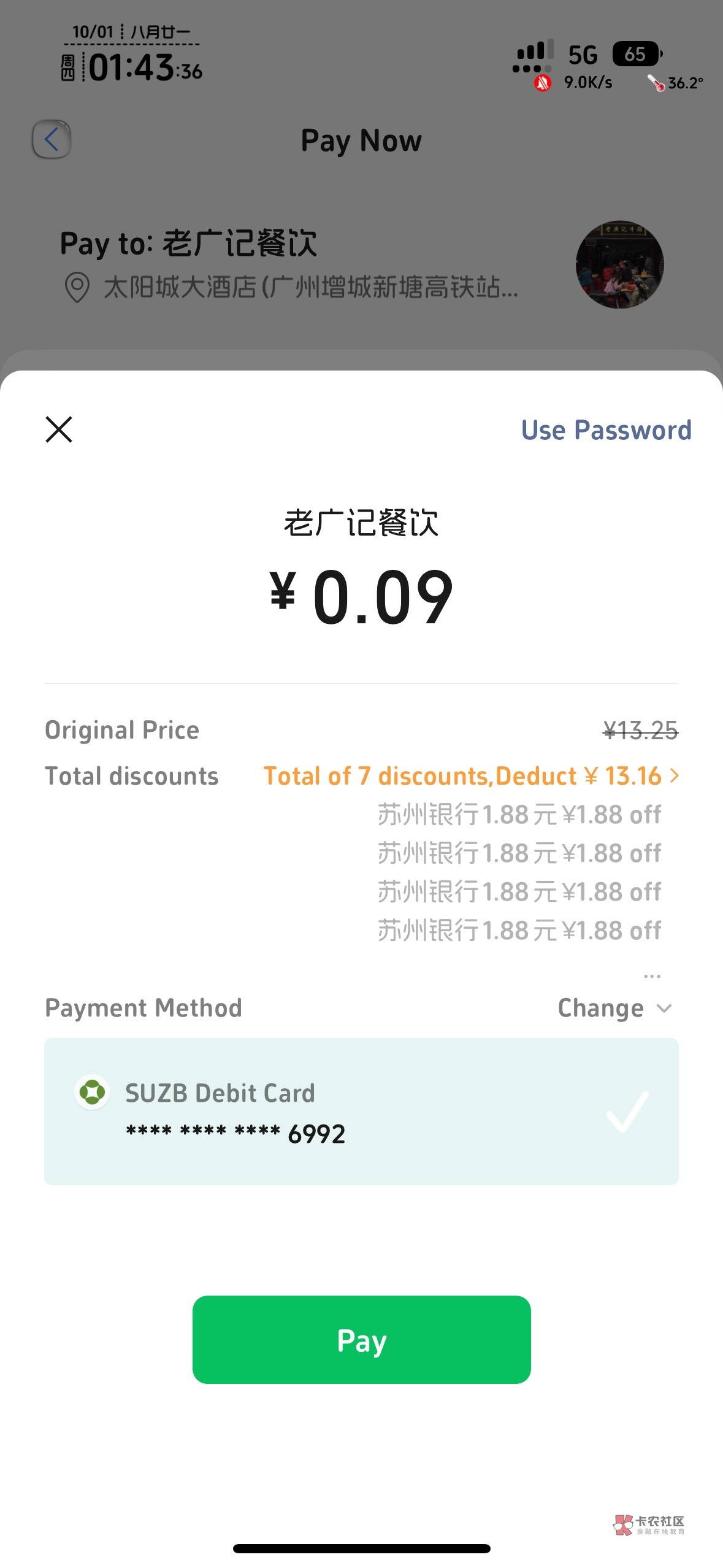Select the SUZB Debit Card ending 6992

(x=361, y=1112)
